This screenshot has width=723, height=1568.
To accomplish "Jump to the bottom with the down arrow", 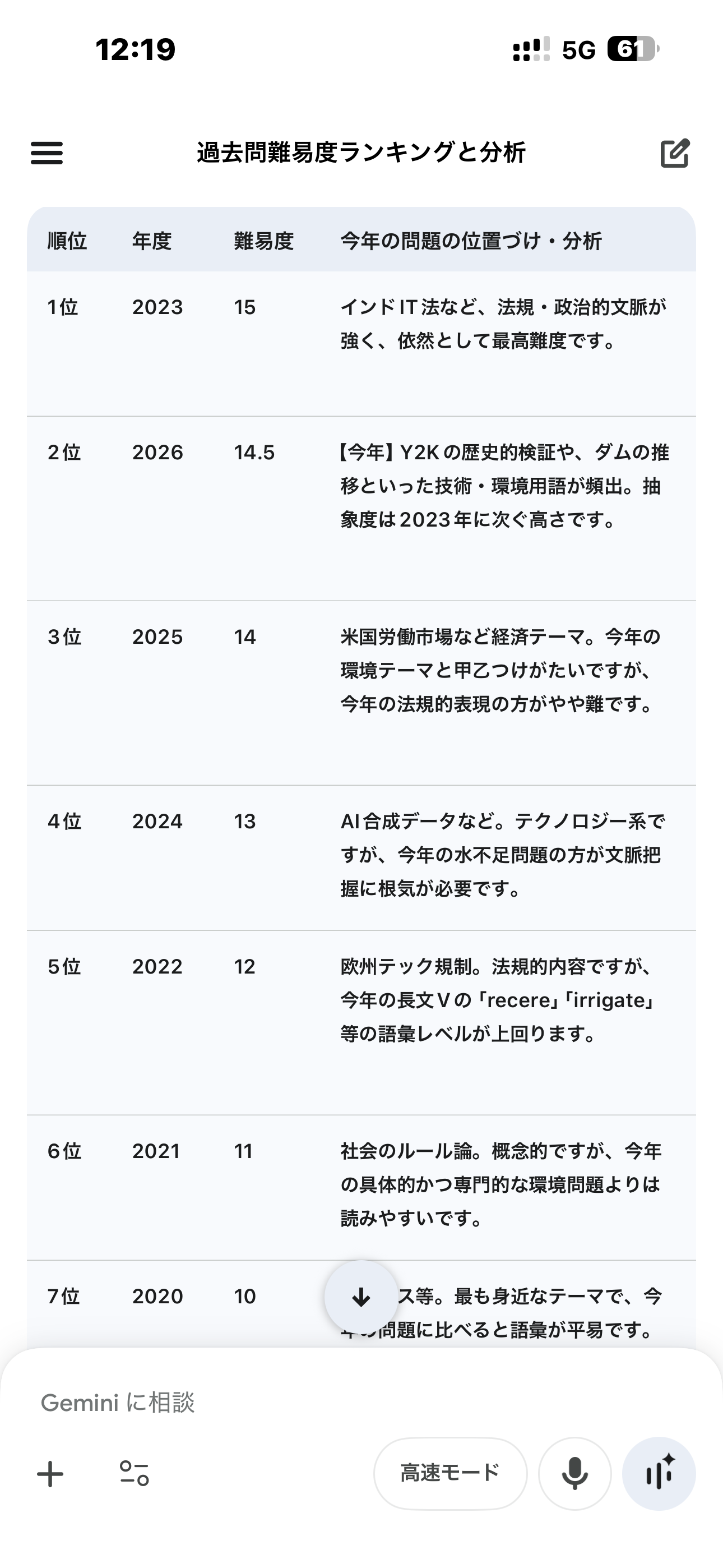I will 361,1297.
